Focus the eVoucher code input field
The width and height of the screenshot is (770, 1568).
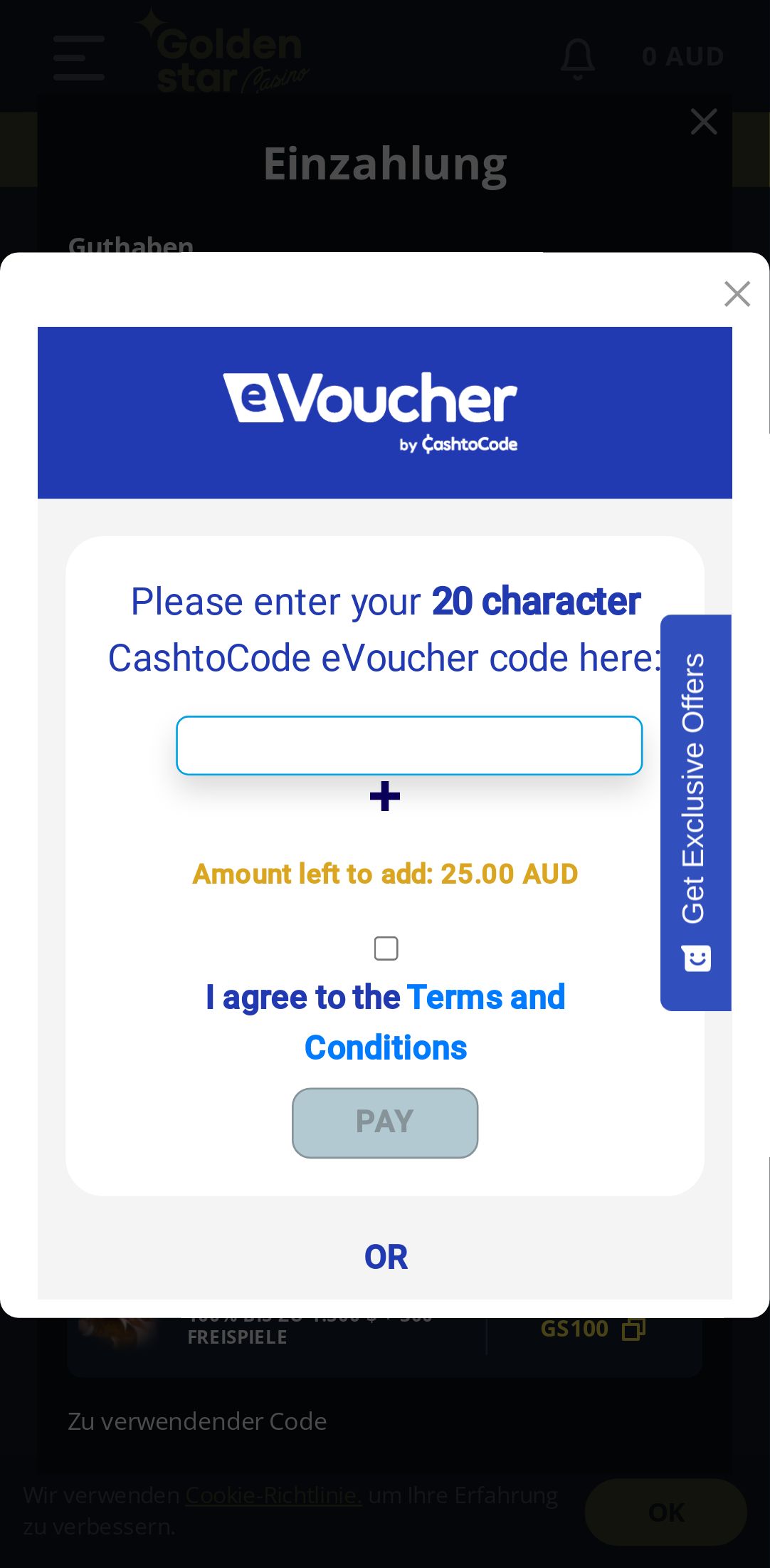pyautogui.click(x=409, y=746)
